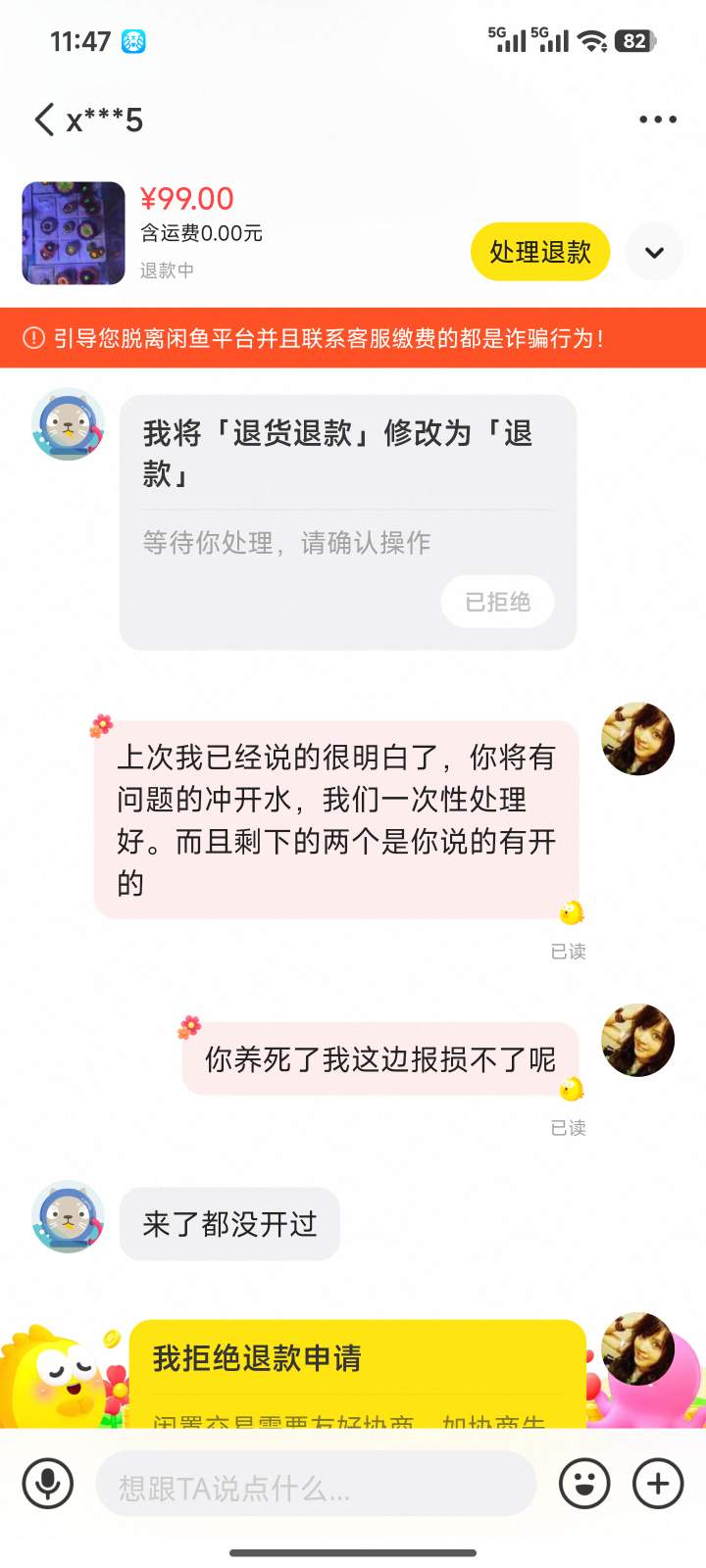View the cat avatar's profile beside 来了都没开过

pyautogui.click(x=69, y=1216)
